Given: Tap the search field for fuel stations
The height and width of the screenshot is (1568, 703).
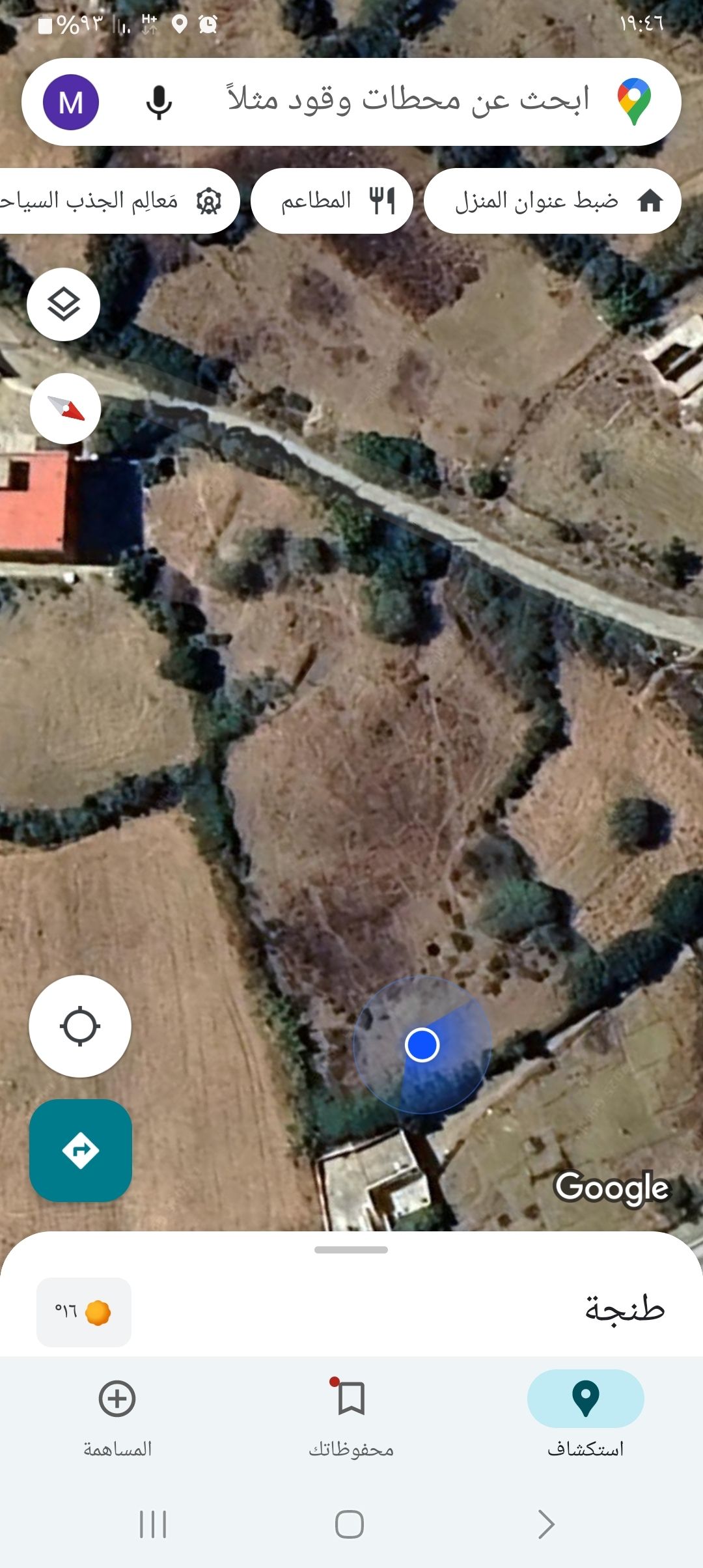Looking at the screenshot, I should click(x=407, y=101).
